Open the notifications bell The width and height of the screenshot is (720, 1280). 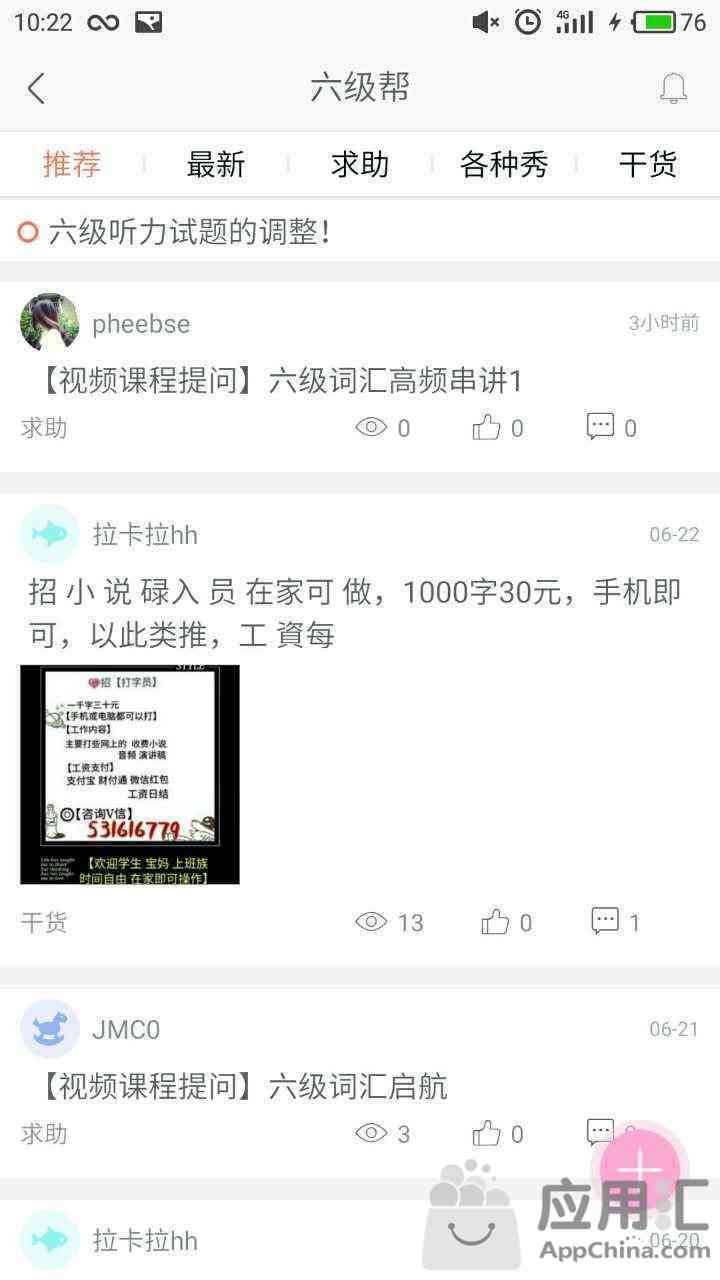point(673,88)
